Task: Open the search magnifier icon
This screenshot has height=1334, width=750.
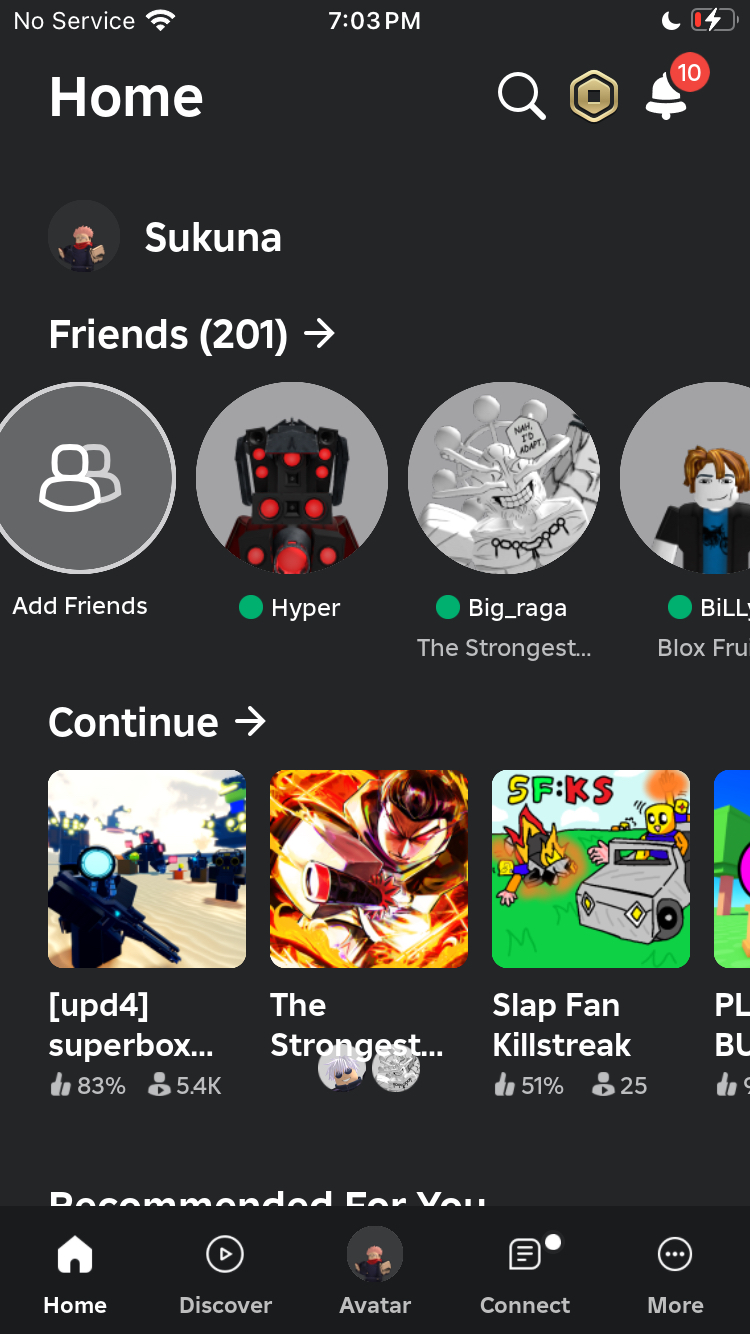Action: click(x=521, y=97)
